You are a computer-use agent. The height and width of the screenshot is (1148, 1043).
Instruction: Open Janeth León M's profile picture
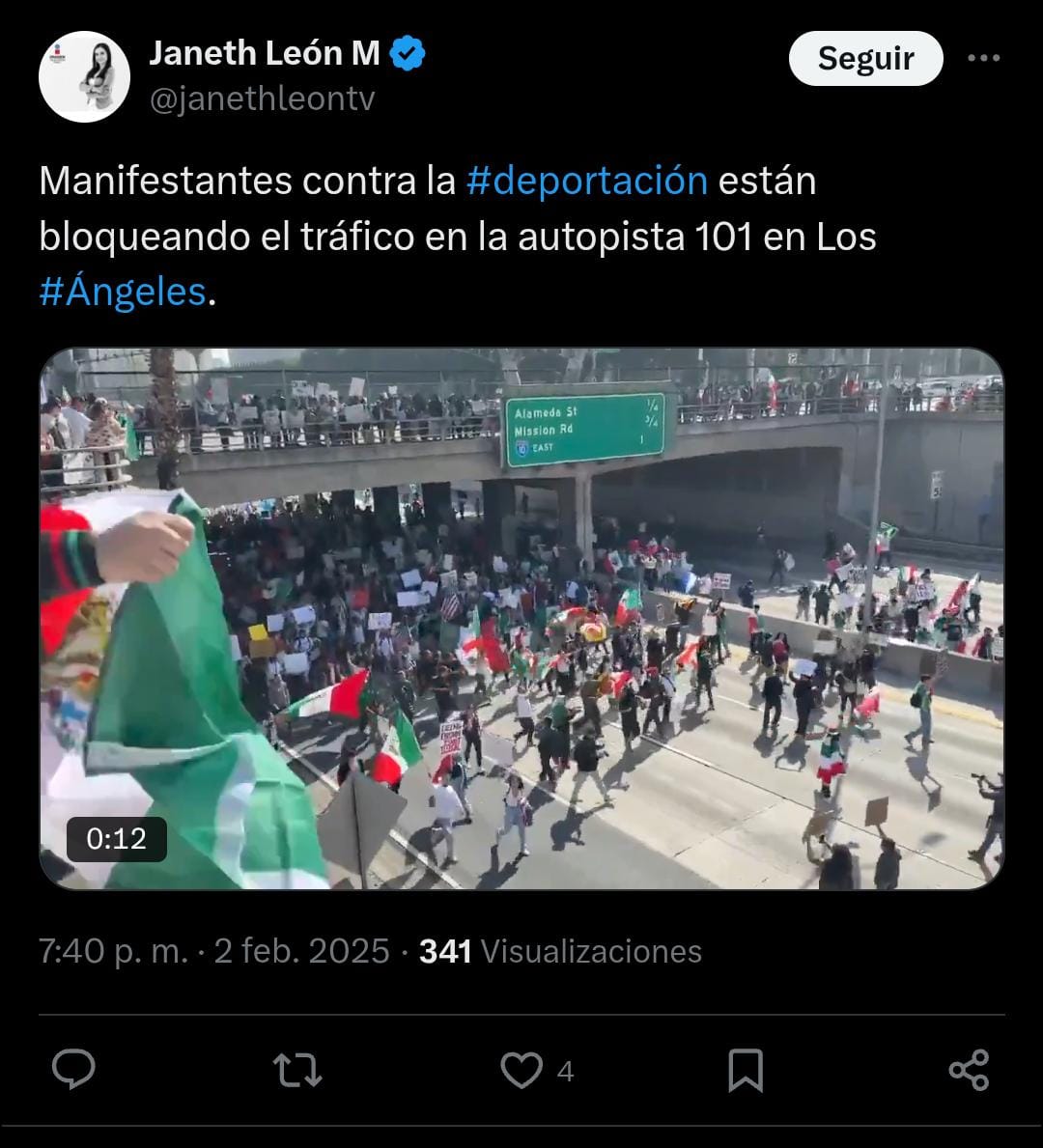[x=84, y=76]
